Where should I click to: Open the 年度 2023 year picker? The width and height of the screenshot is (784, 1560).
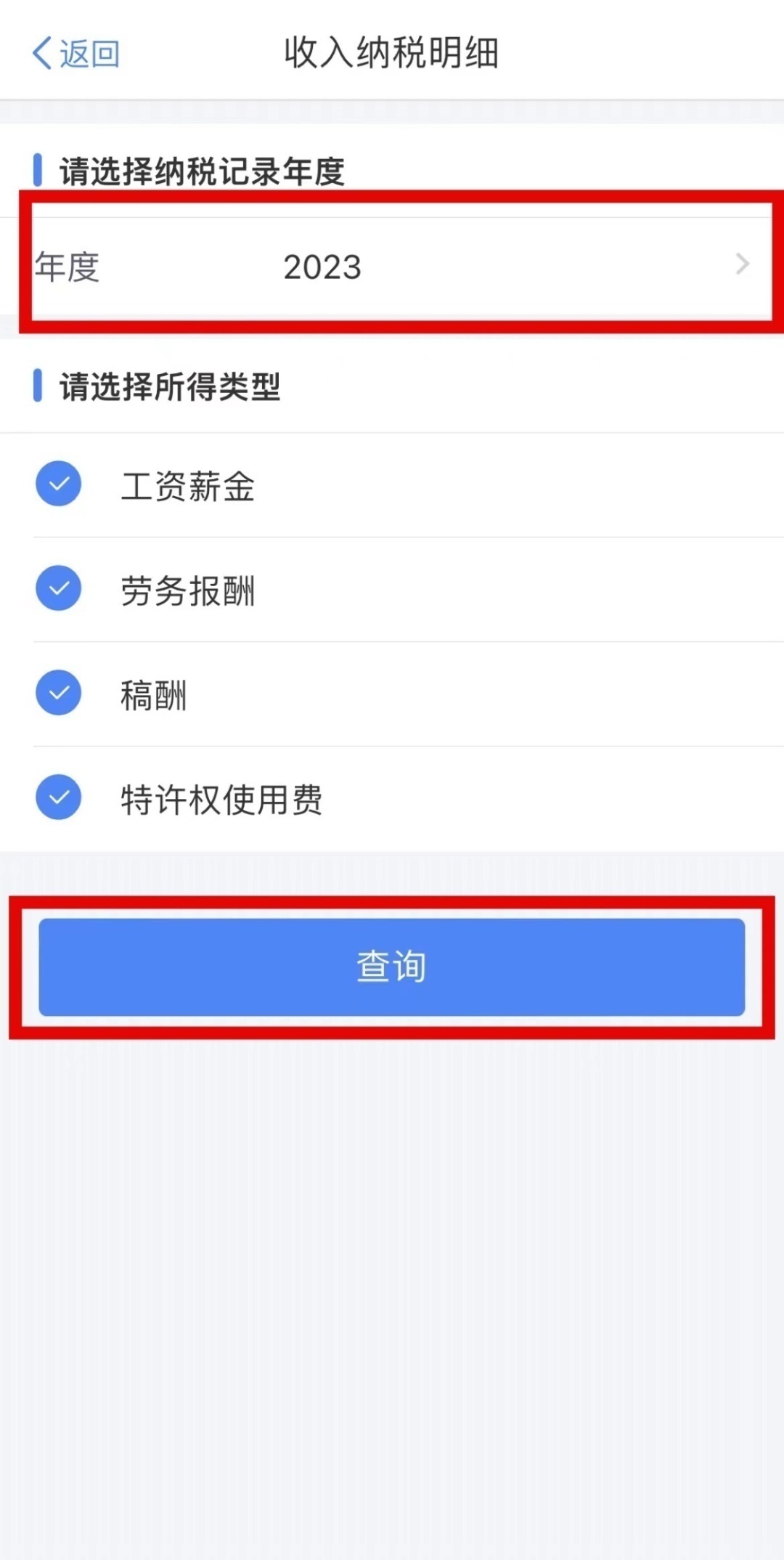tap(392, 266)
